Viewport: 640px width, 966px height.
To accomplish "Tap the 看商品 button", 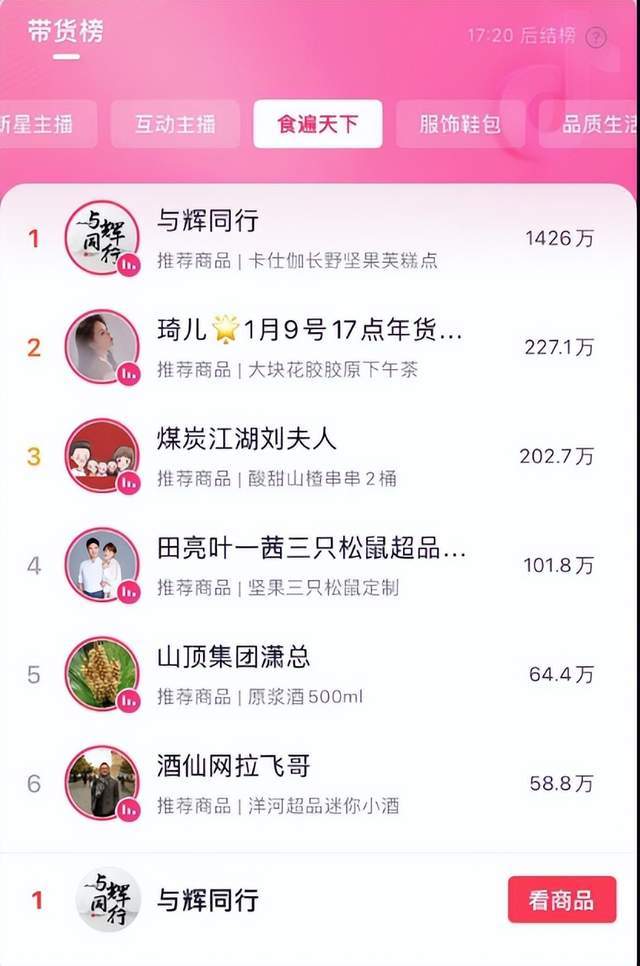I will click(561, 899).
